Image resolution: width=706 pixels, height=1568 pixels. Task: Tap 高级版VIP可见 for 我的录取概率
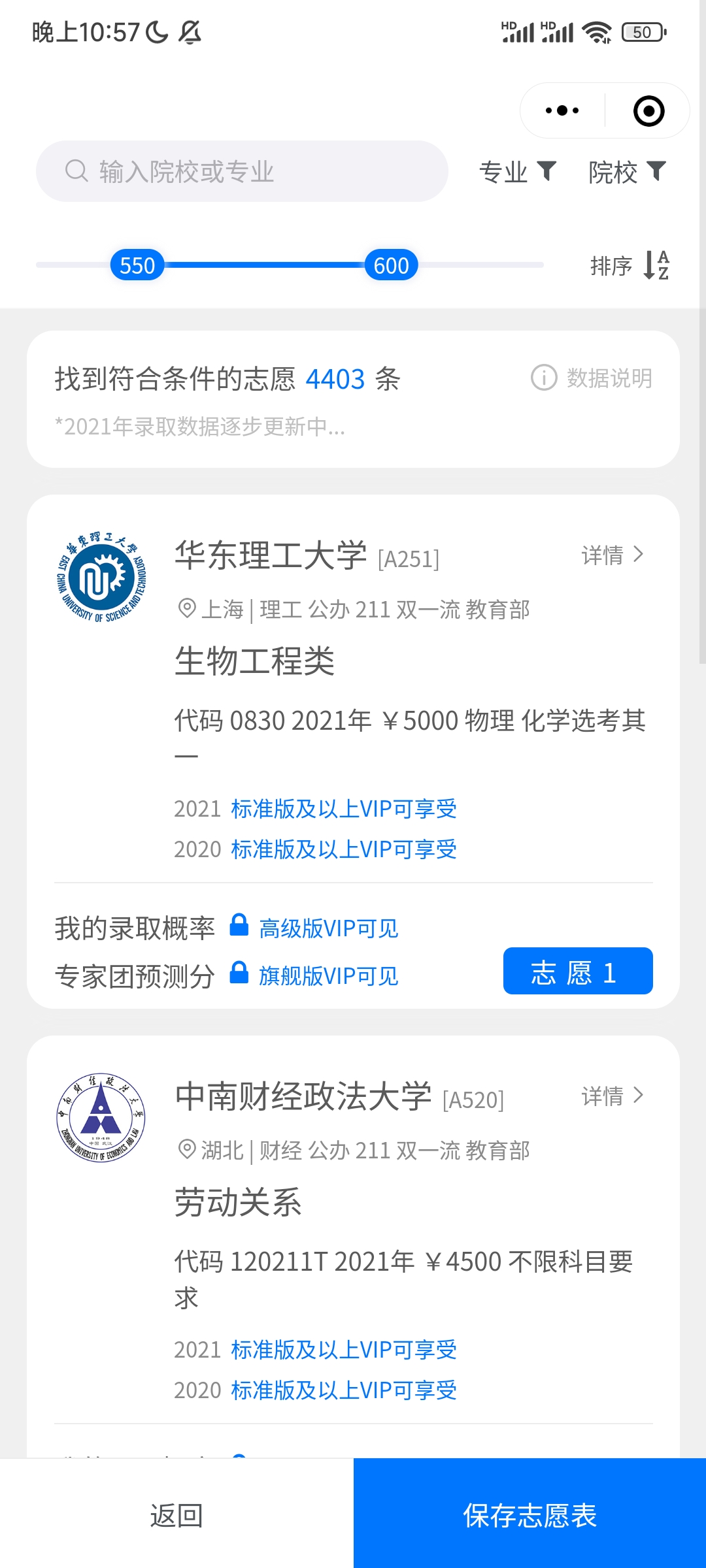coord(328,928)
